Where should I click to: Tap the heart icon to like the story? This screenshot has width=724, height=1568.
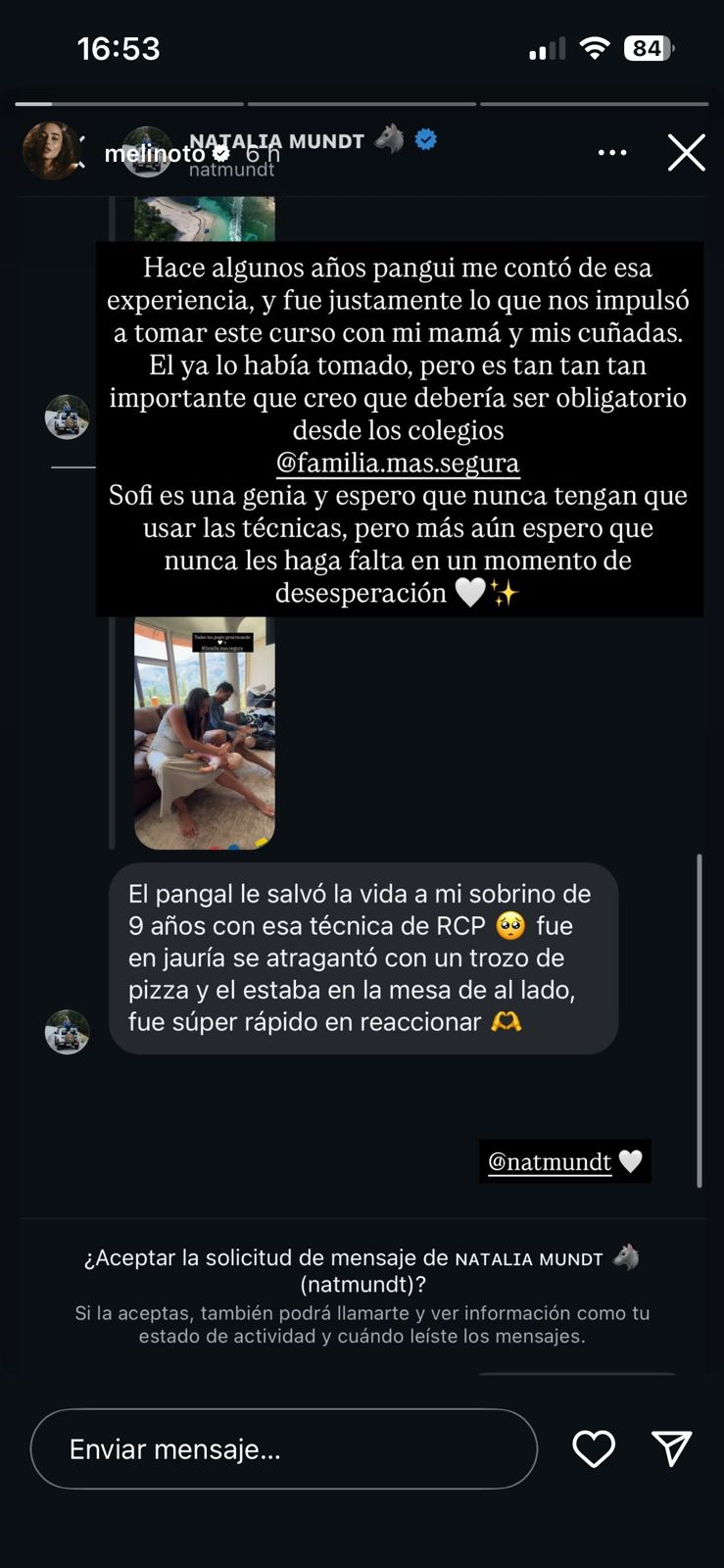coord(594,1448)
